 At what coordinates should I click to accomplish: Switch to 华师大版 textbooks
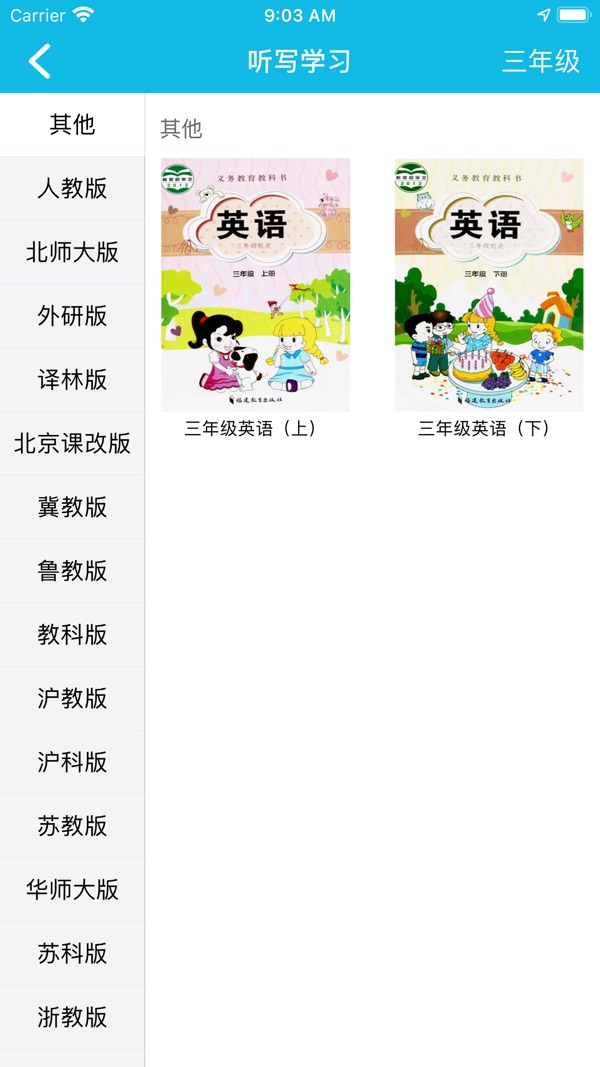72,889
